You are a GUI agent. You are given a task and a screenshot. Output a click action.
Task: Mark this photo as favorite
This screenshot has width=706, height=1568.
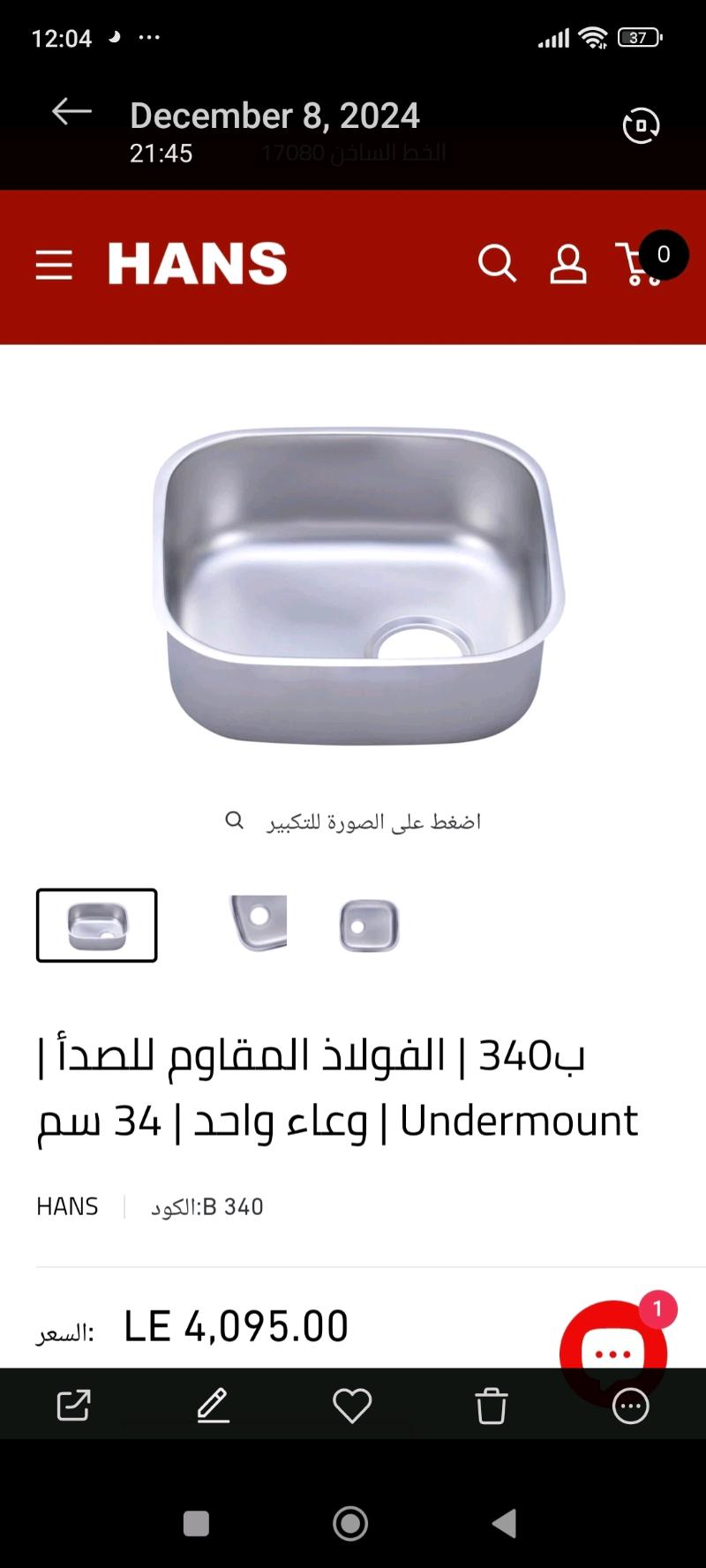pyautogui.click(x=352, y=1405)
